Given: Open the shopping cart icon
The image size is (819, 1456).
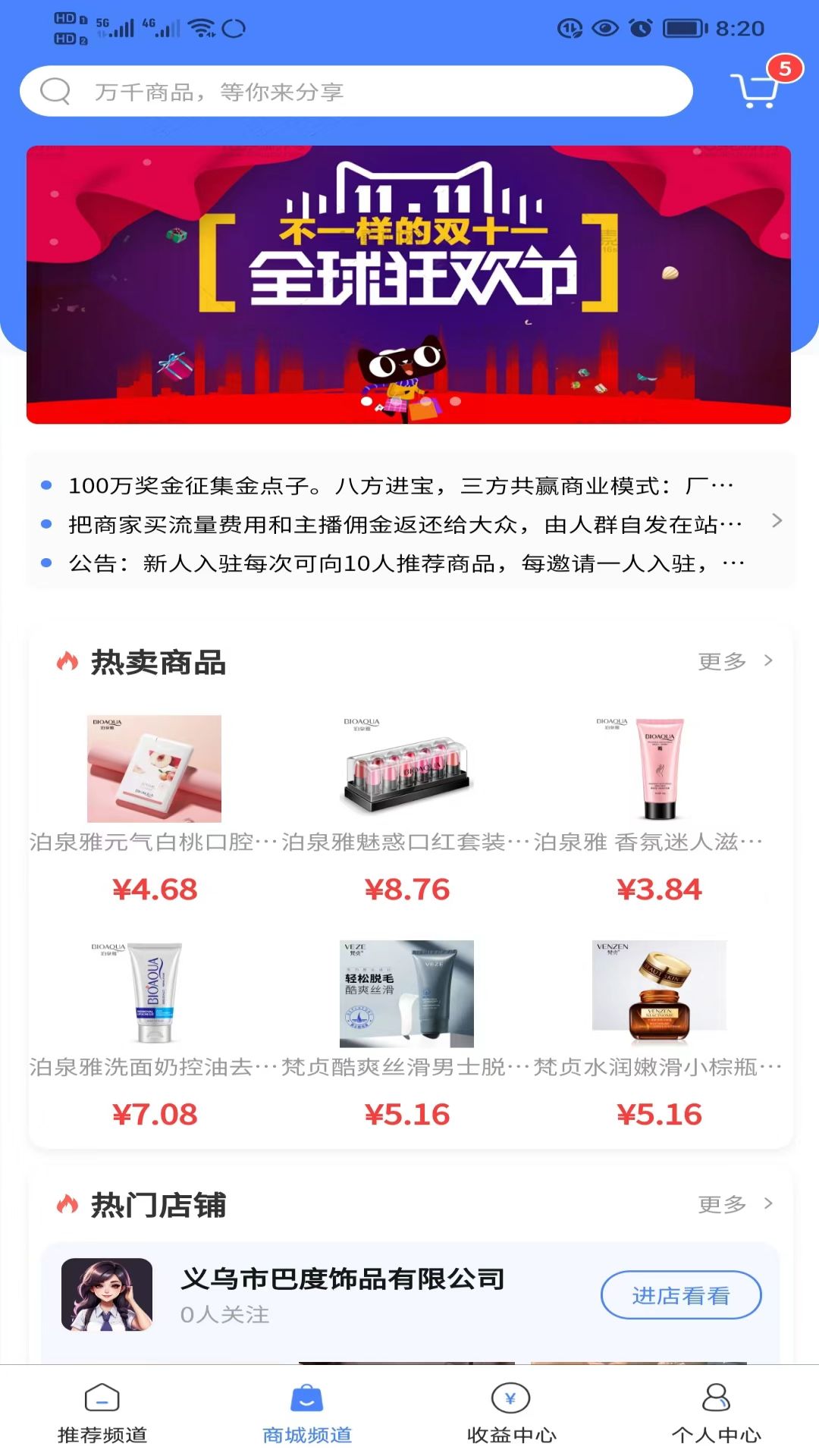Looking at the screenshot, I should click(x=755, y=90).
